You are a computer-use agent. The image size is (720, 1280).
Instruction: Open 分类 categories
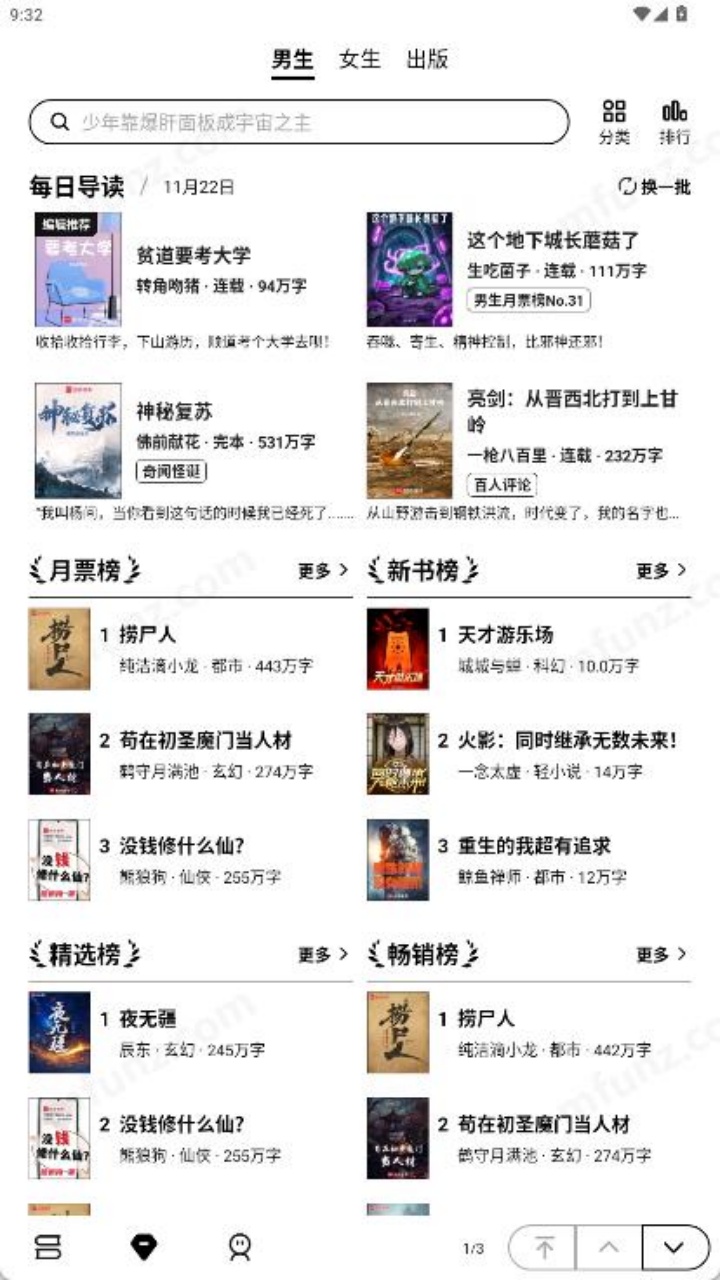click(614, 122)
